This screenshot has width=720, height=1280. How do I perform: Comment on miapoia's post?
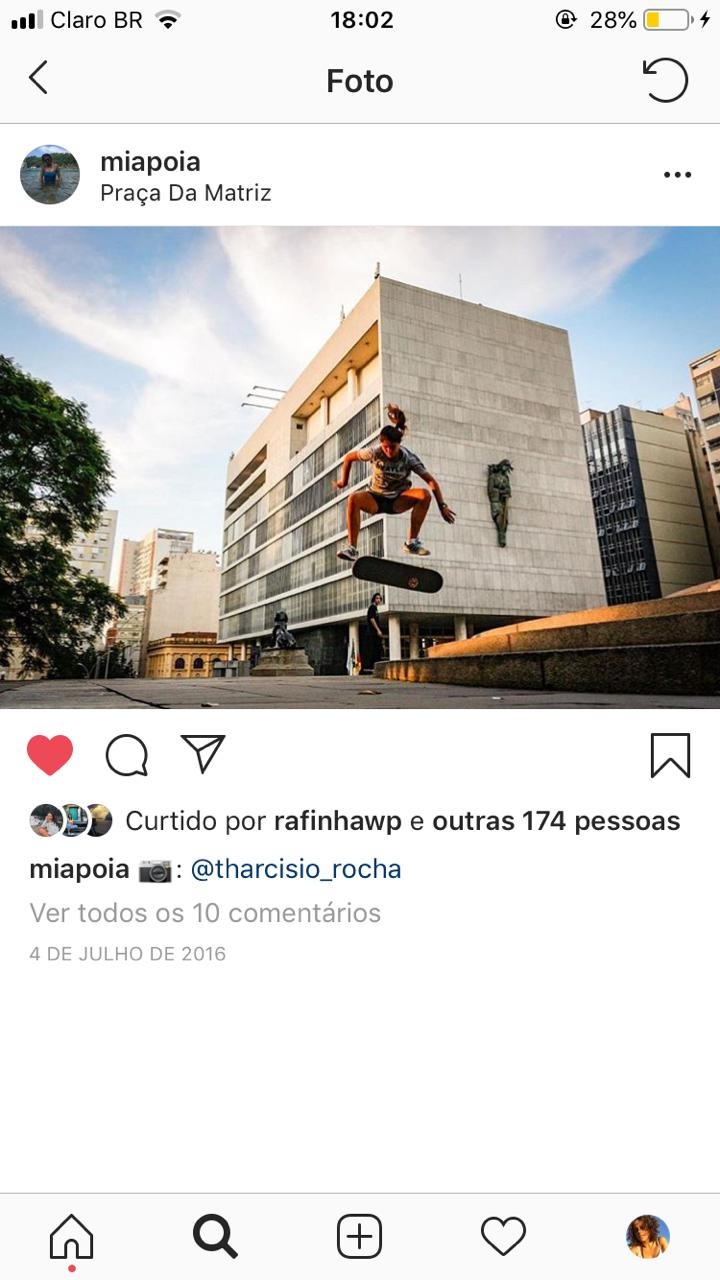coord(127,755)
